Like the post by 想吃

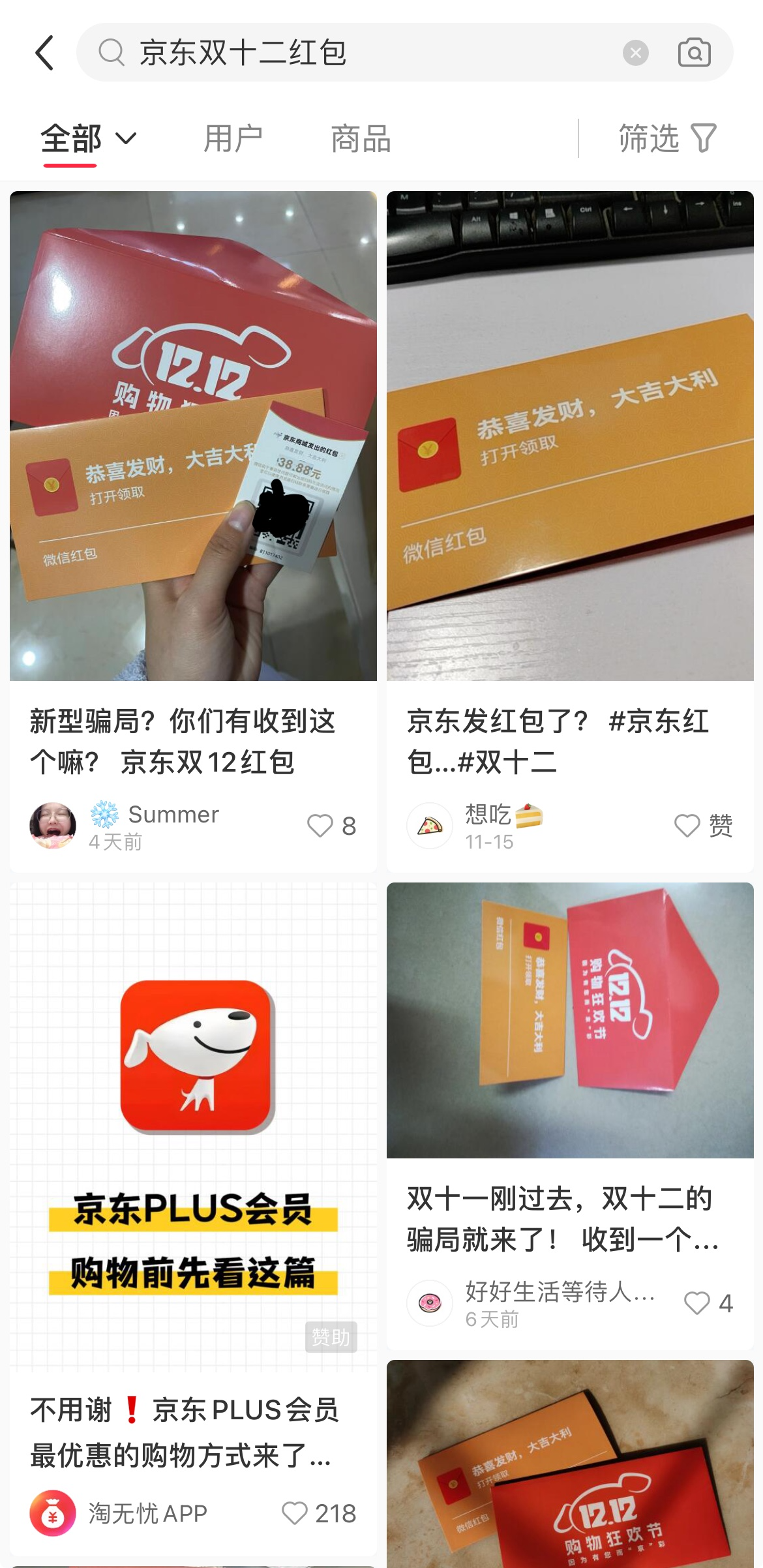[x=687, y=826]
